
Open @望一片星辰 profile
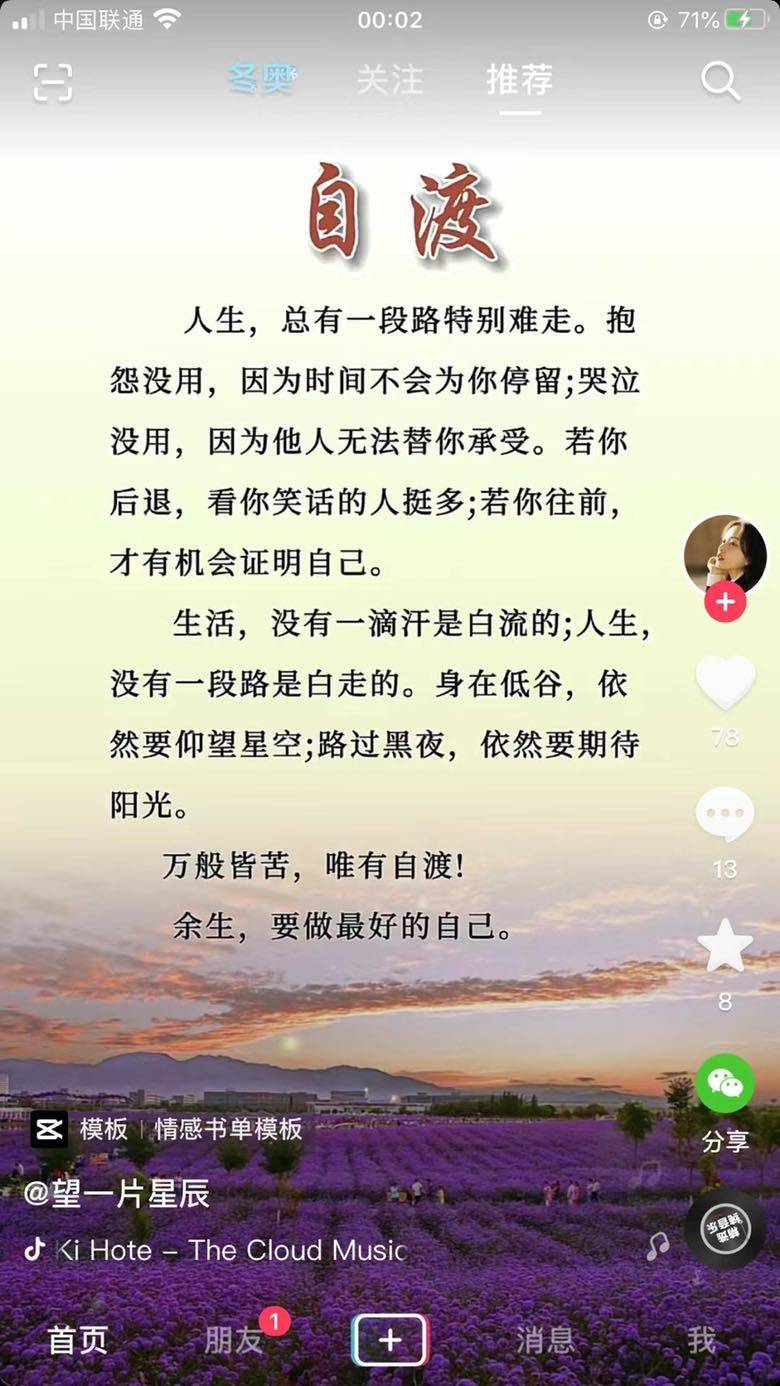117,1193
